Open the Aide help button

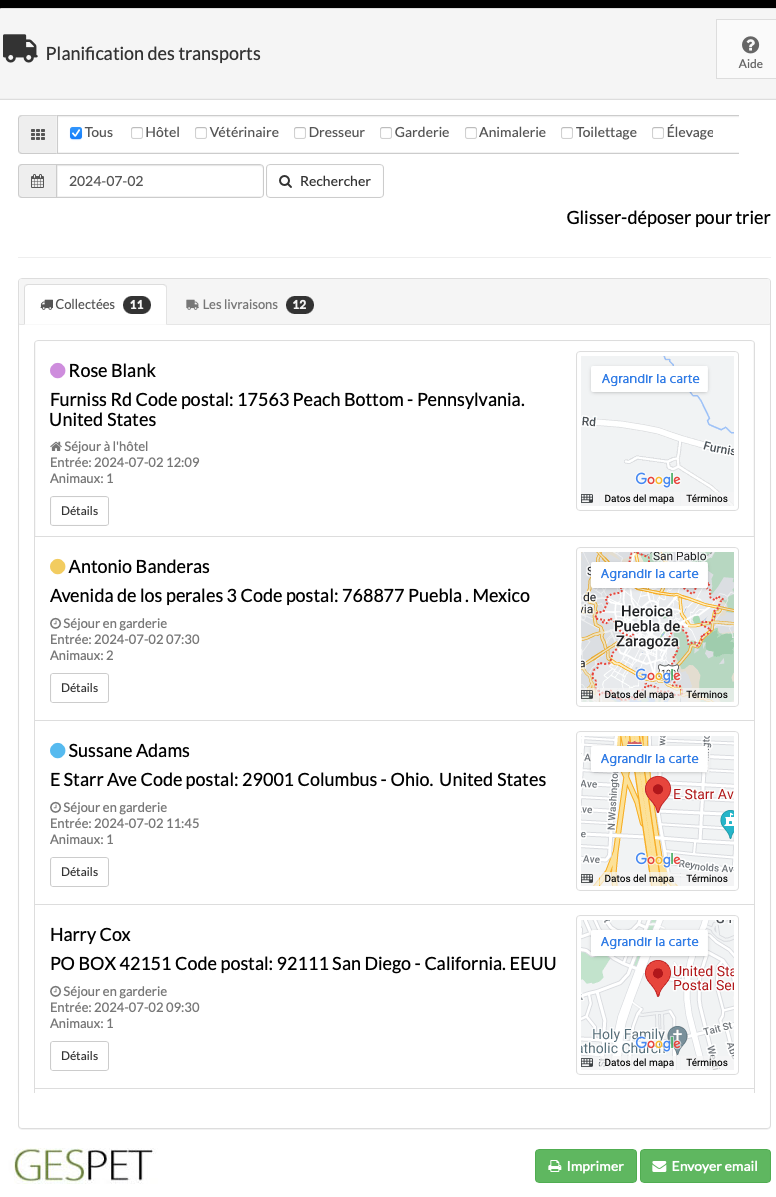click(x=749, y=53)
